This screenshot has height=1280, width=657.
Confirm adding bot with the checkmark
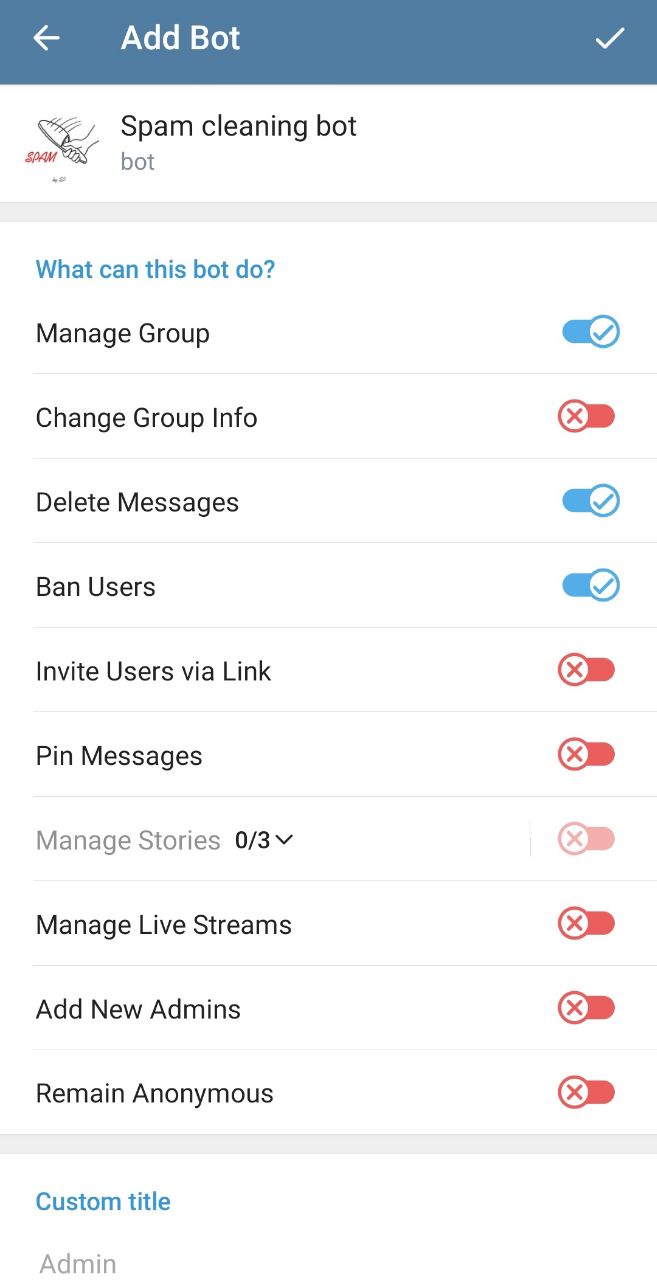point(609,39)
